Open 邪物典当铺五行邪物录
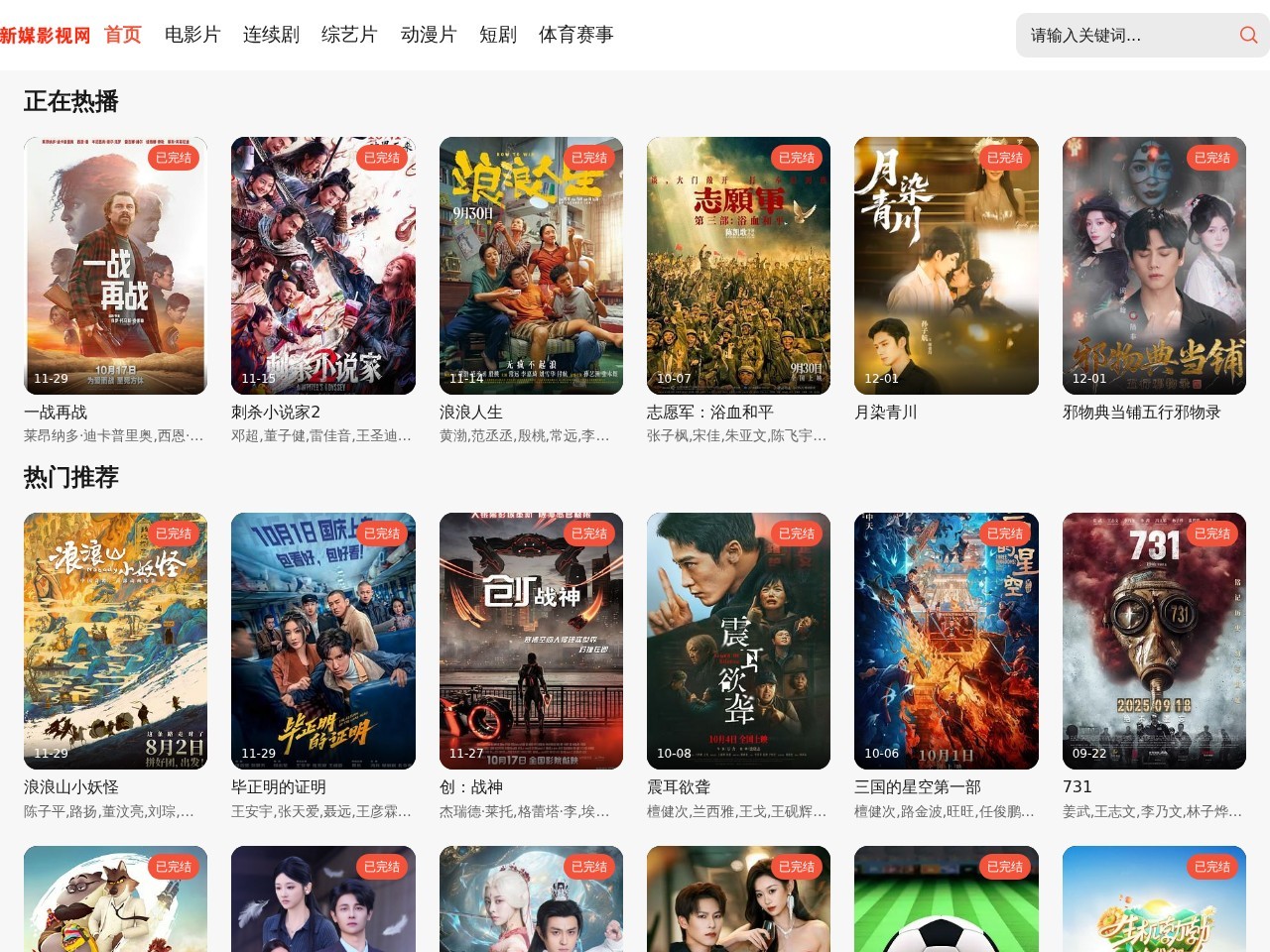Screen dimensions: 1270x952 coord(1154,266)
